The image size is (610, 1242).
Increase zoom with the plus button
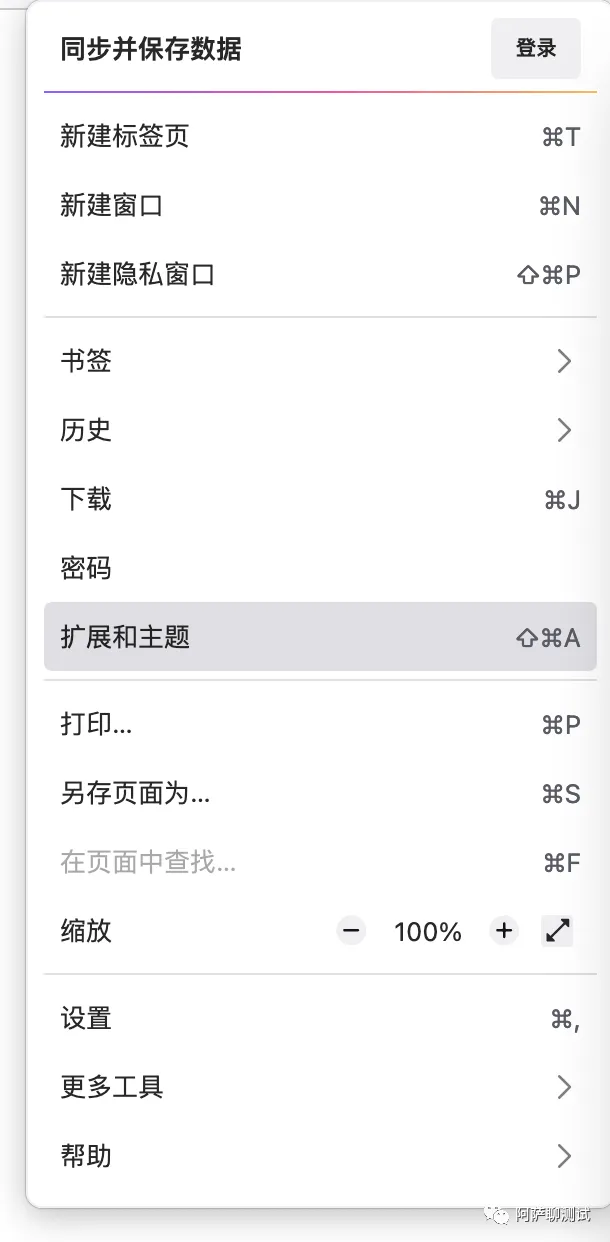(x=504, y=931)
